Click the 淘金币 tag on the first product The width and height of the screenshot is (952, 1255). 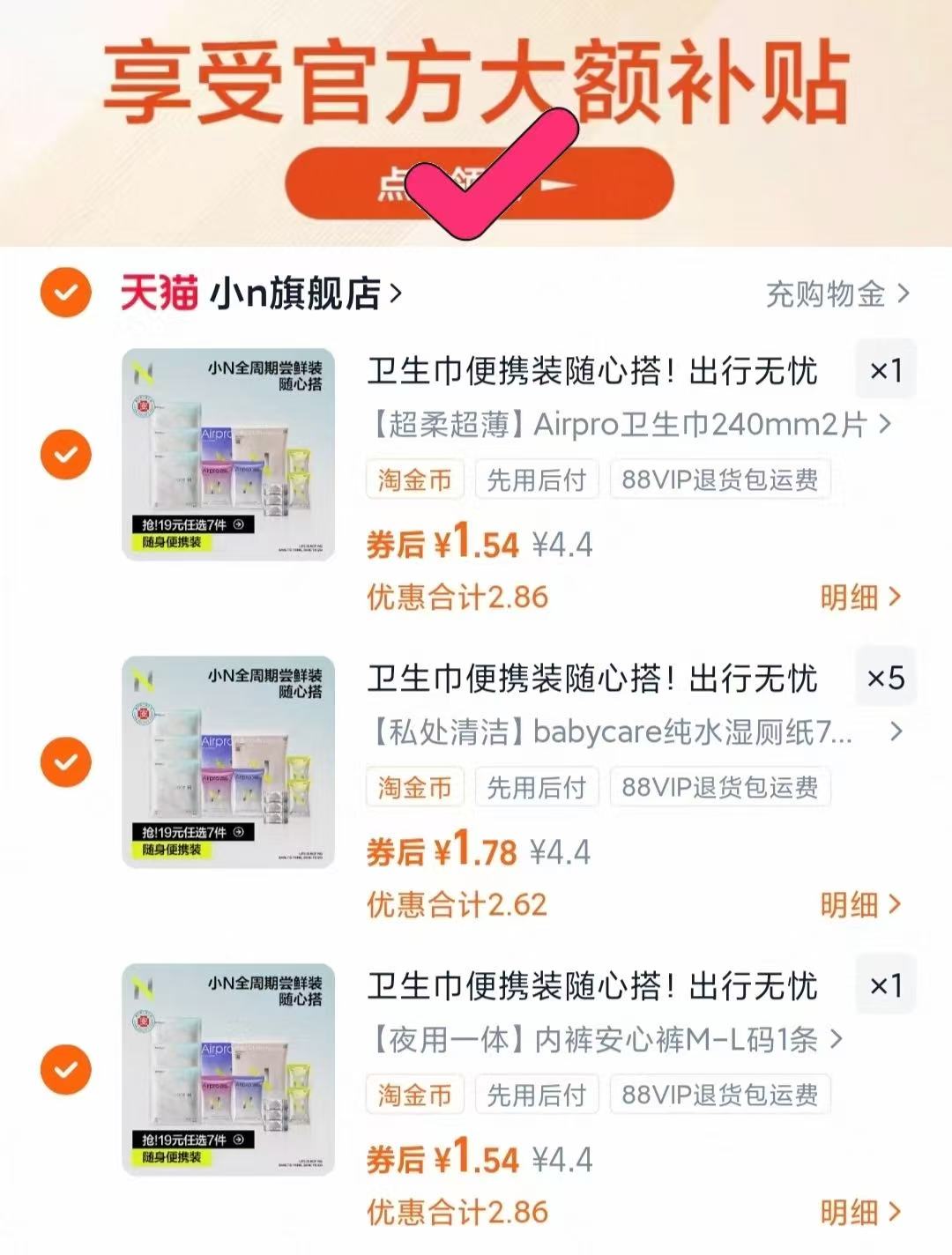point(414,479)
